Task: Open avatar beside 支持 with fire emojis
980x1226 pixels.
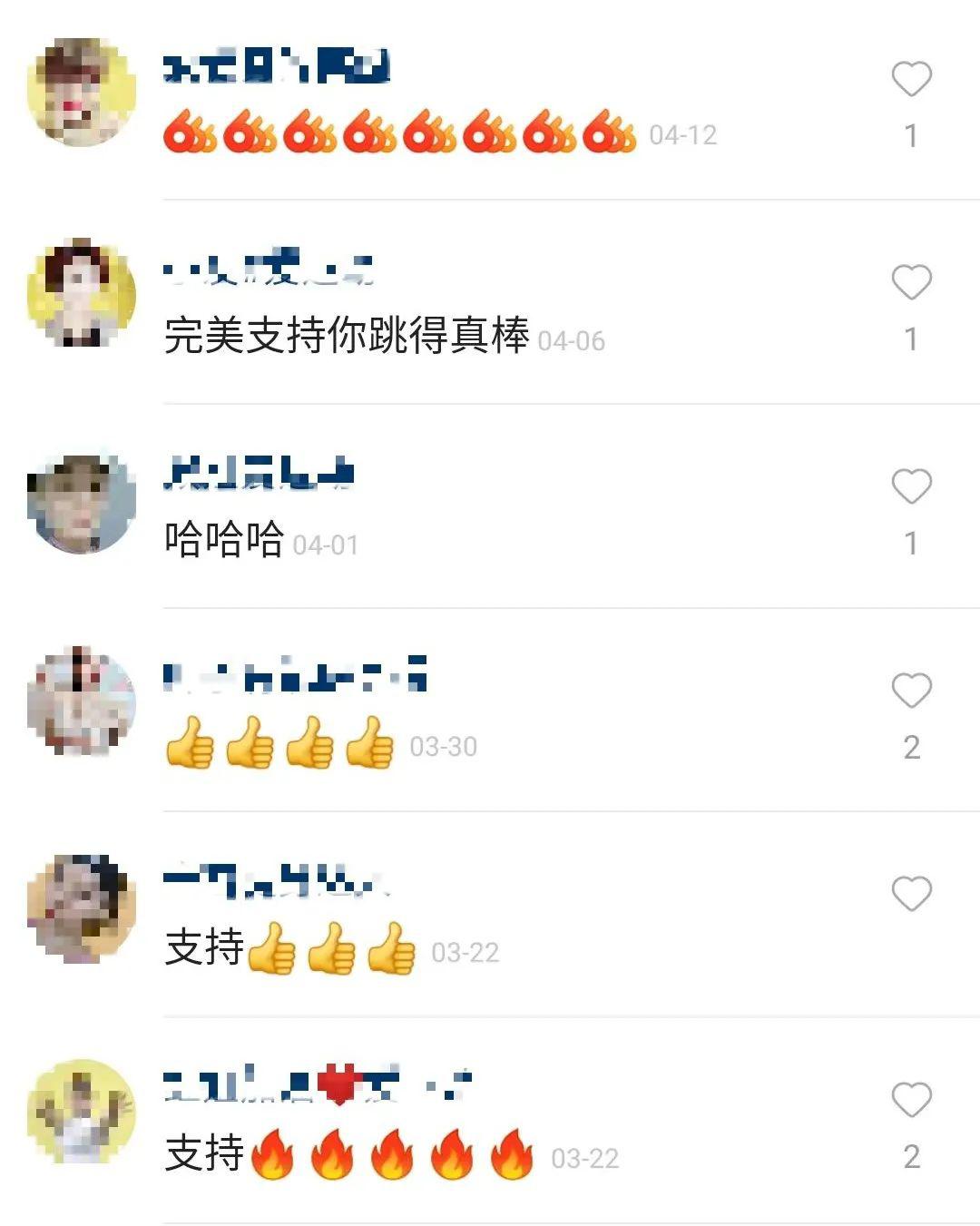Action: coord(82,1112)
